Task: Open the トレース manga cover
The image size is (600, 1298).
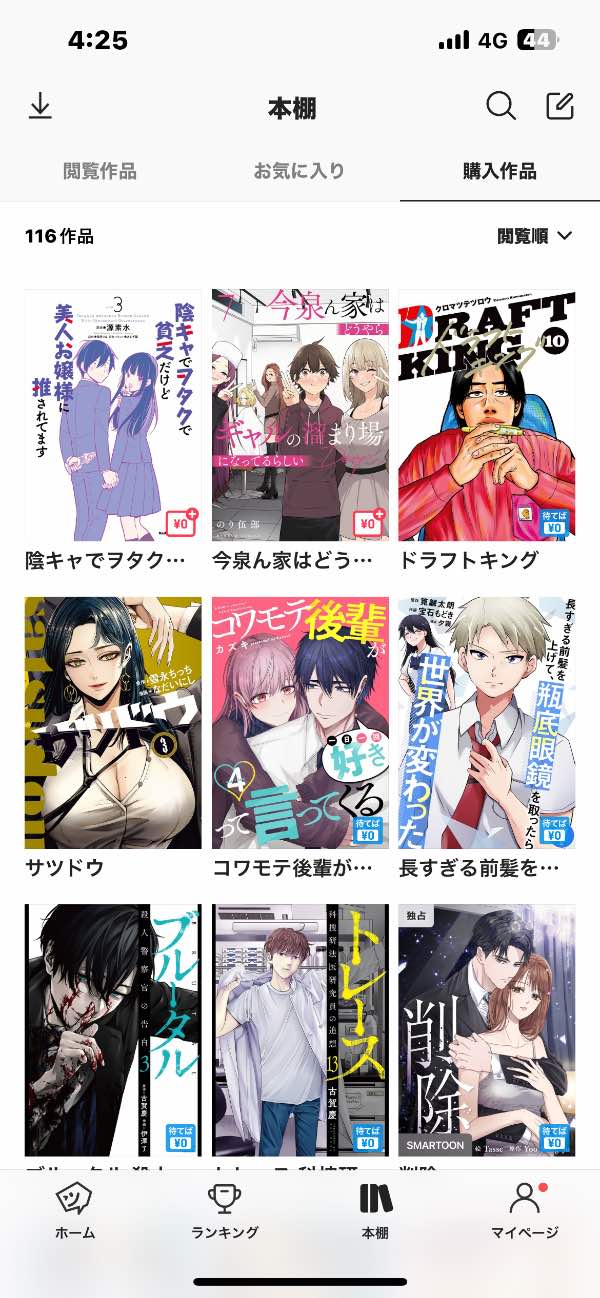Action: point(300,1030)
